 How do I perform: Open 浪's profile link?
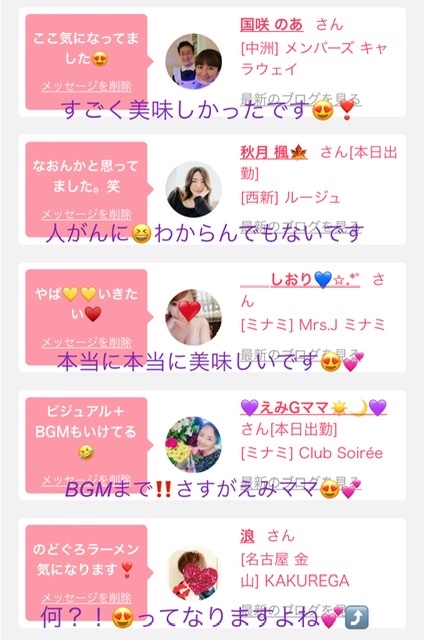pyautogui.click(x=247, y=536)
